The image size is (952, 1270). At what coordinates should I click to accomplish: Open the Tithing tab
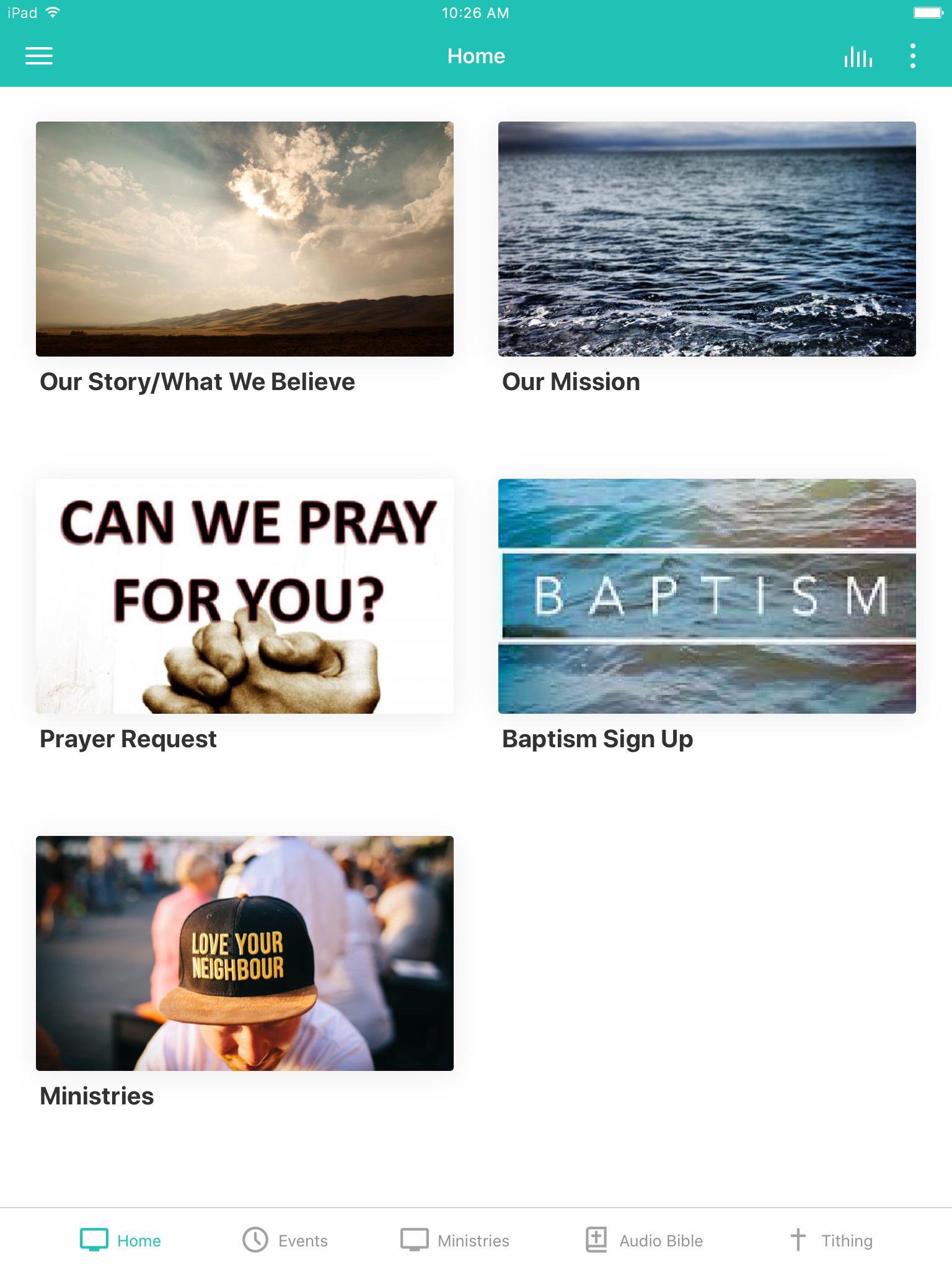pyautogui.click(x=831, y=1240)
